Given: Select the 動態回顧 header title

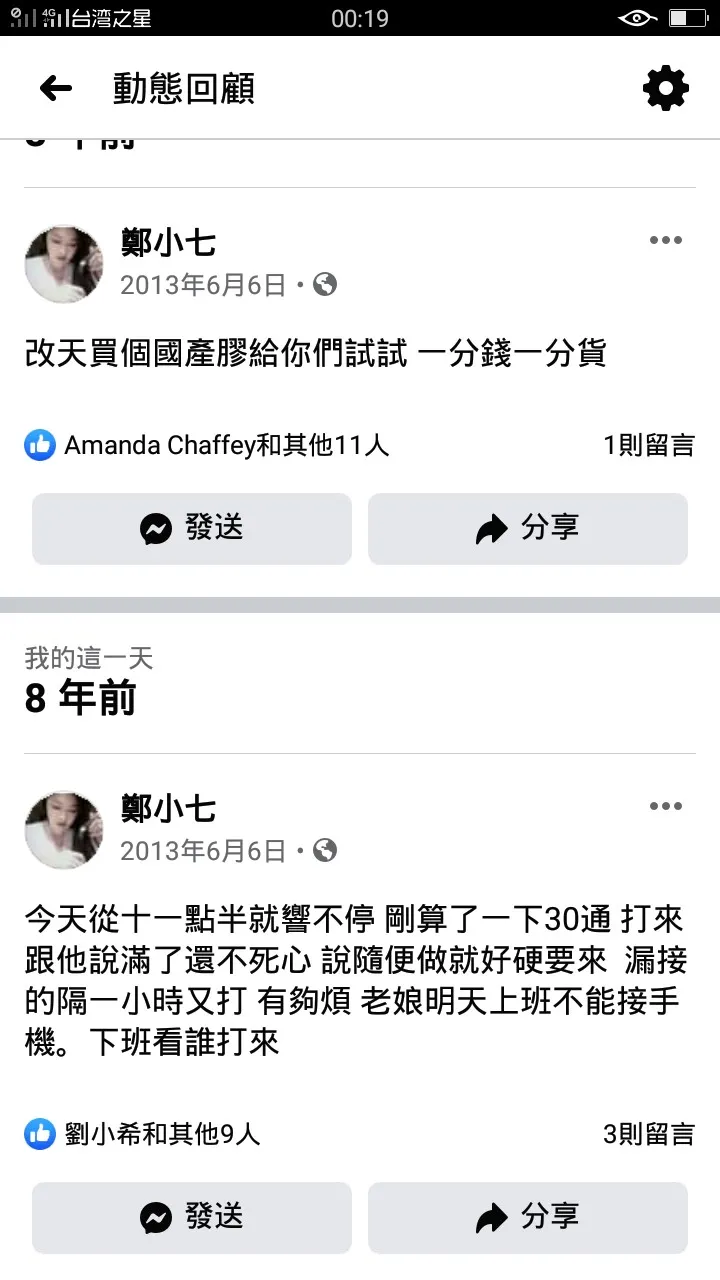Looking at the screenshot, I should click(183, 88).
